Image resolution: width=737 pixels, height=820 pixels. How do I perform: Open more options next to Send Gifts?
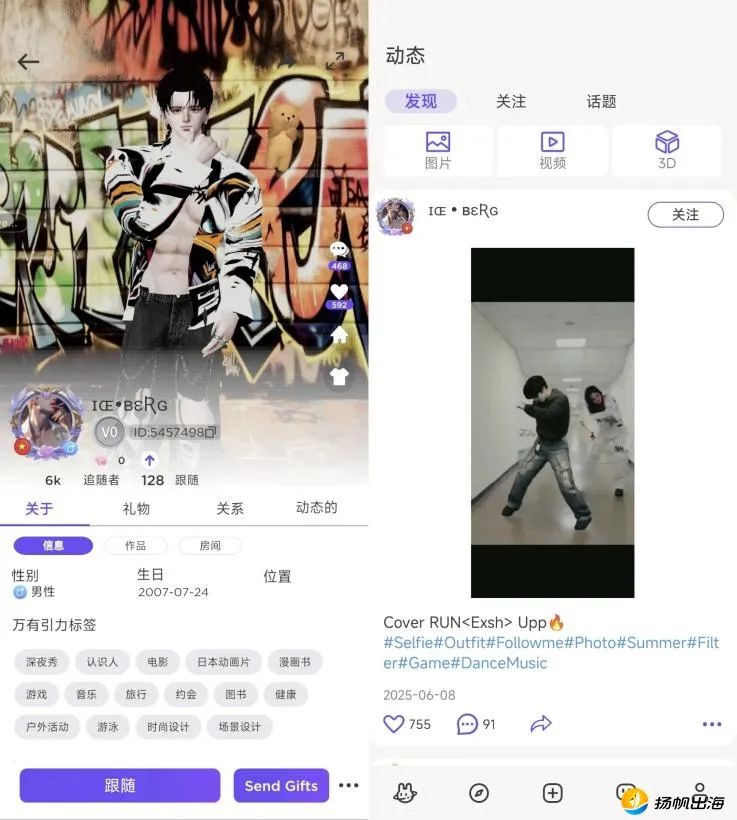348,785
